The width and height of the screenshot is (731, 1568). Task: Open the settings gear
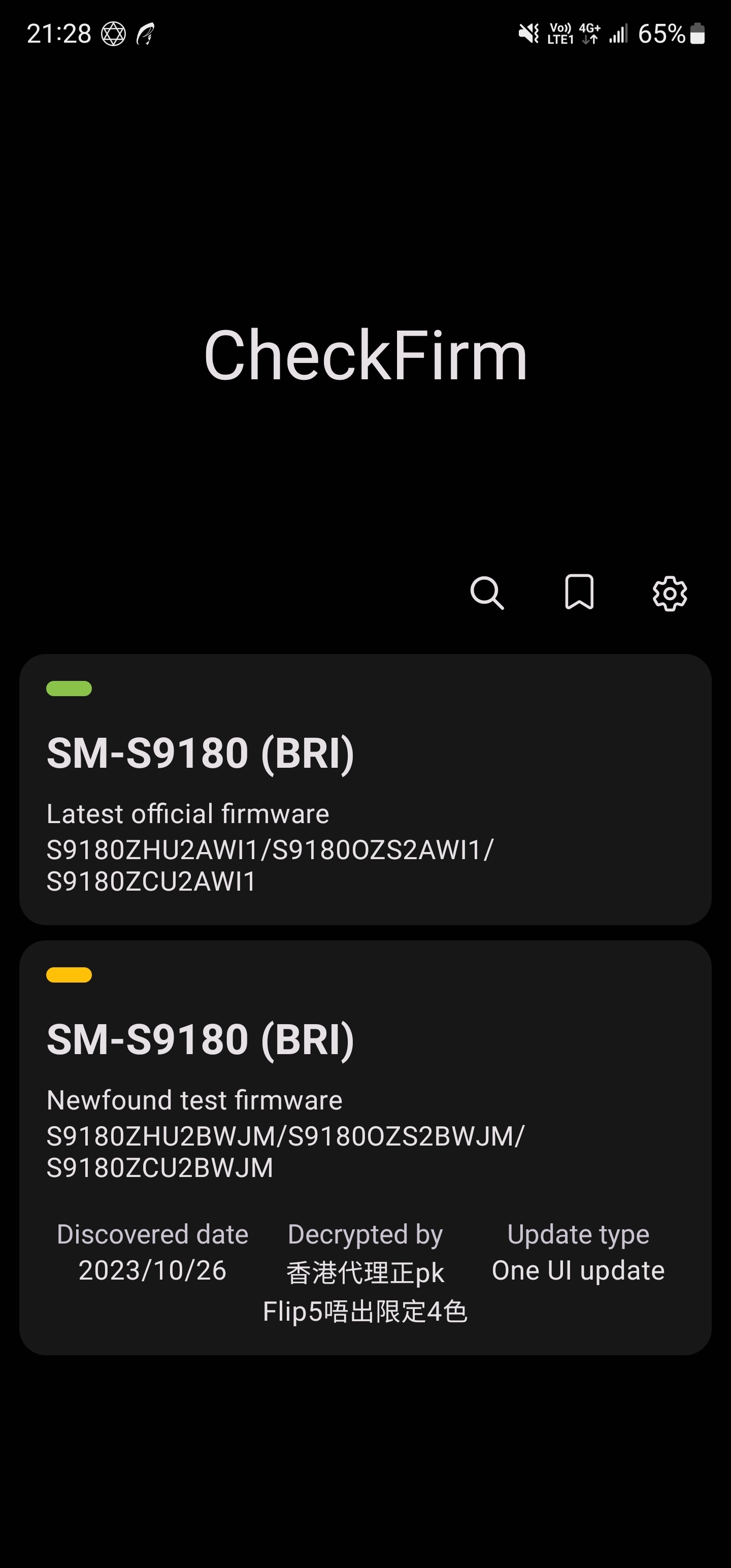pos(670,593)
